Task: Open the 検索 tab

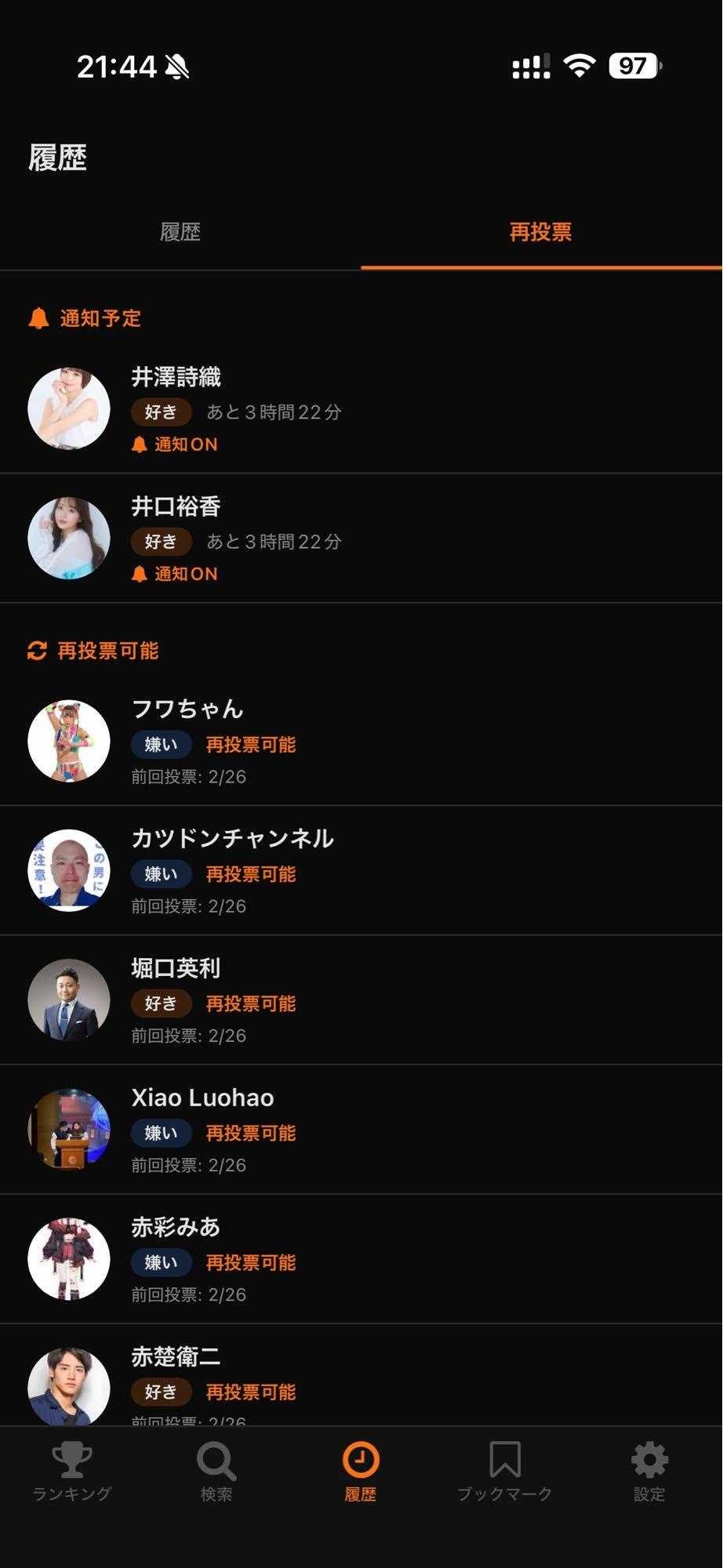Action: (216, 1471)
